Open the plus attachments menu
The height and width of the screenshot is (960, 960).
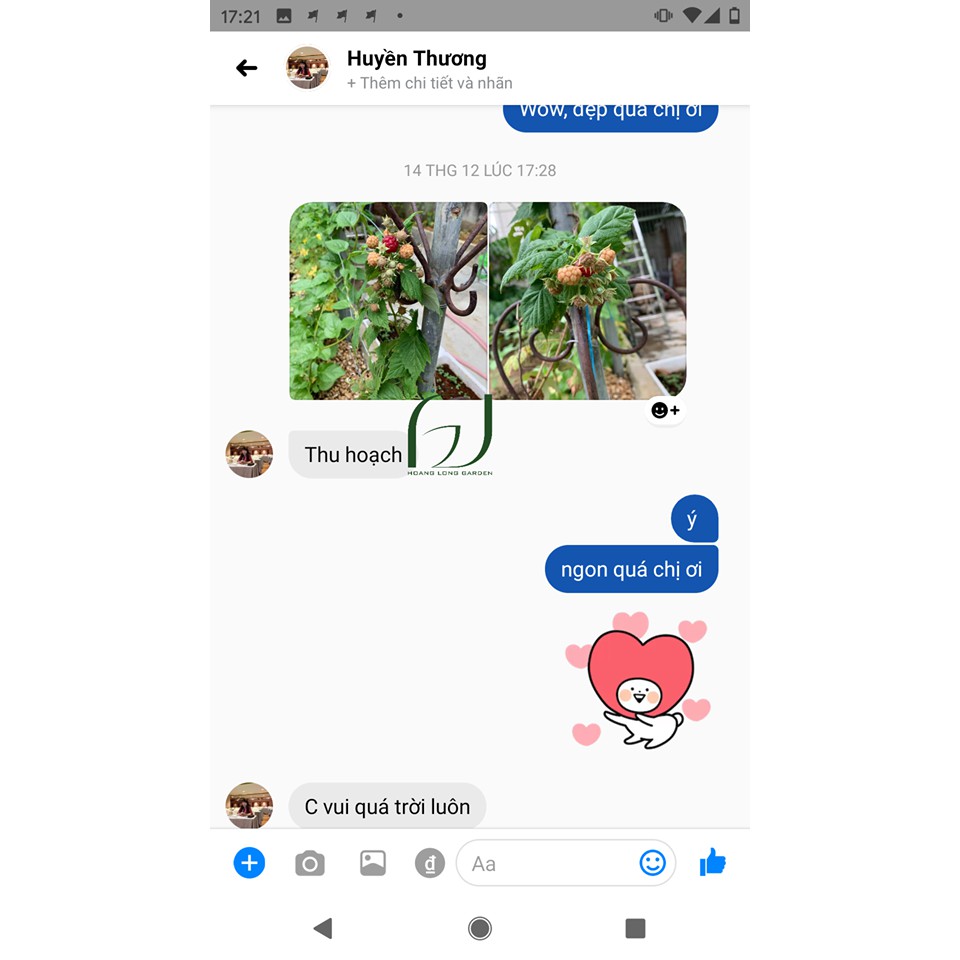(249, 862)
